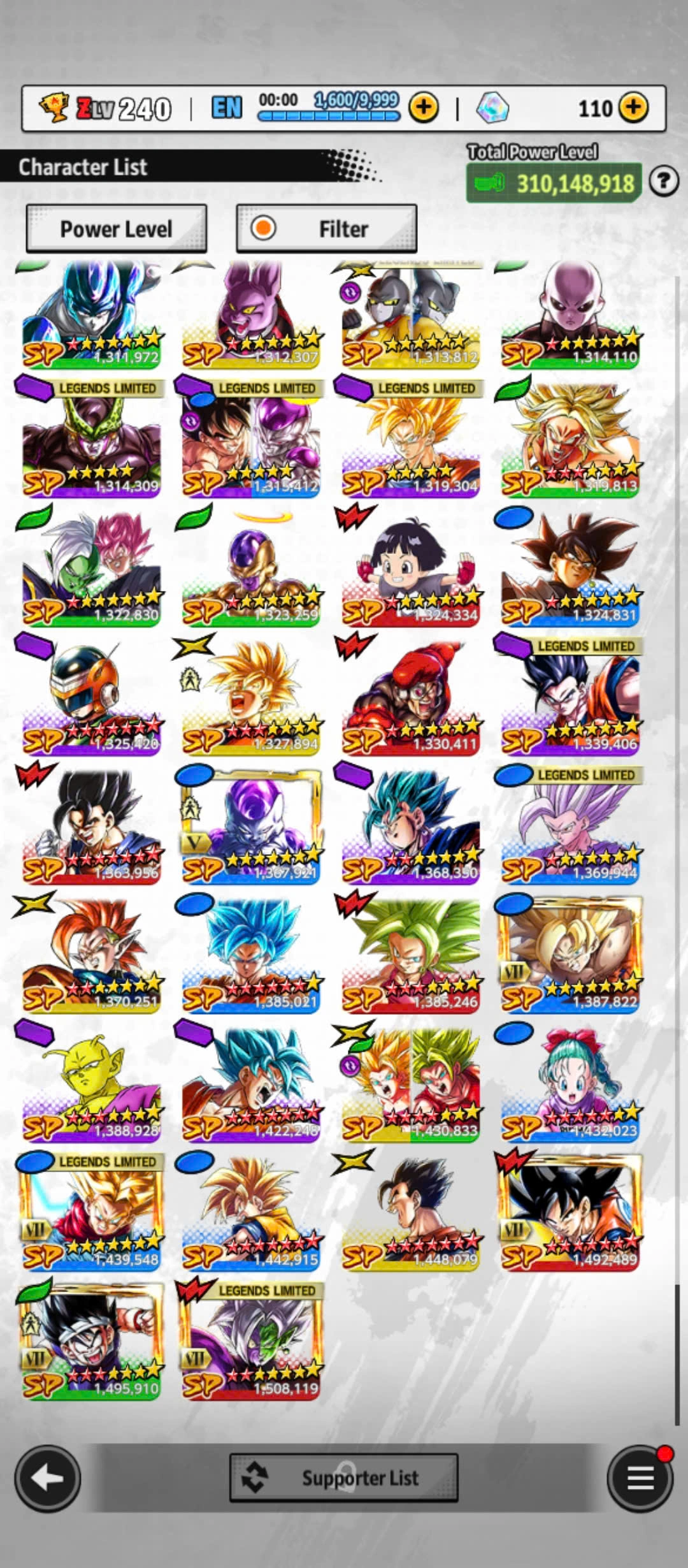Open the Filter options

pyautogui.click(x=326, y=229)
